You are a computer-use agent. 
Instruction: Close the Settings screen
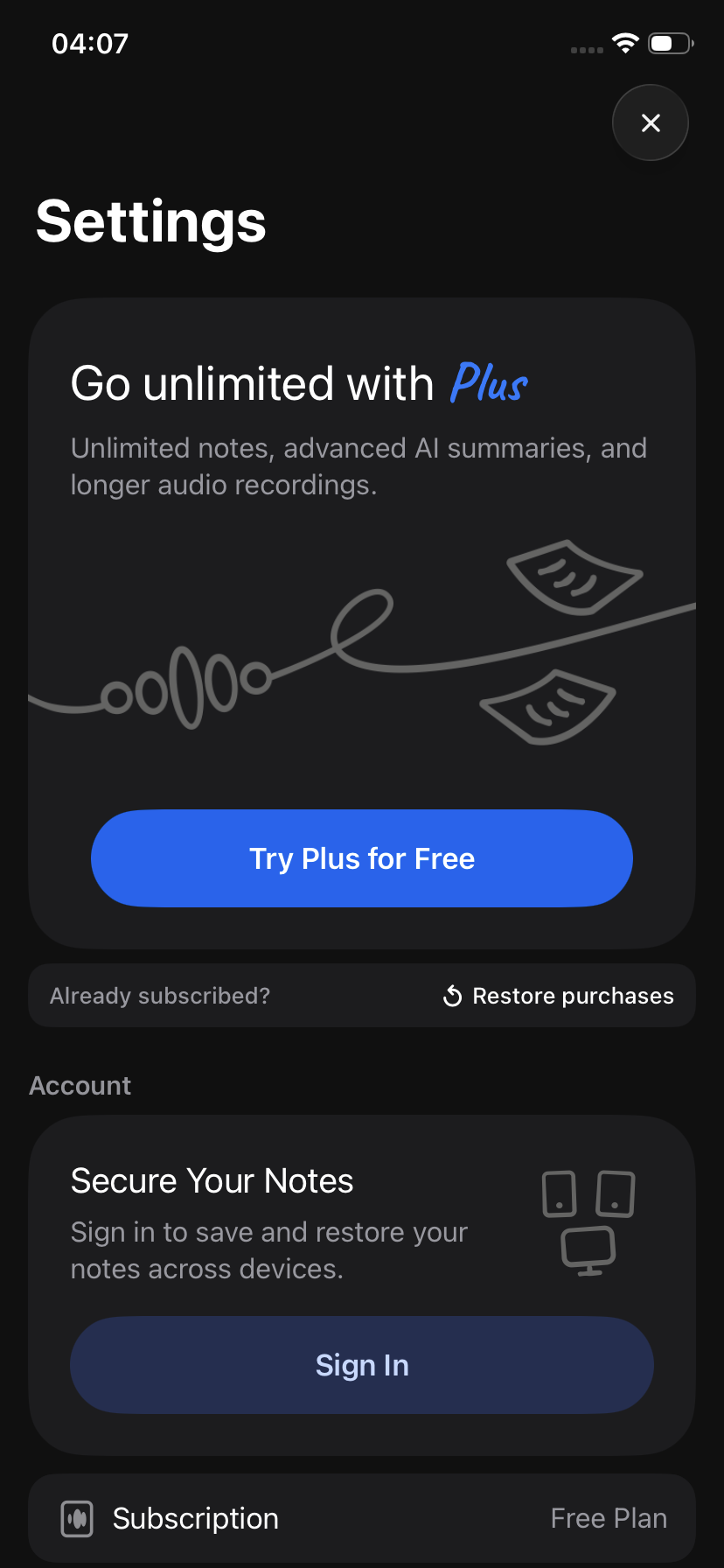[x=650, y=123]
